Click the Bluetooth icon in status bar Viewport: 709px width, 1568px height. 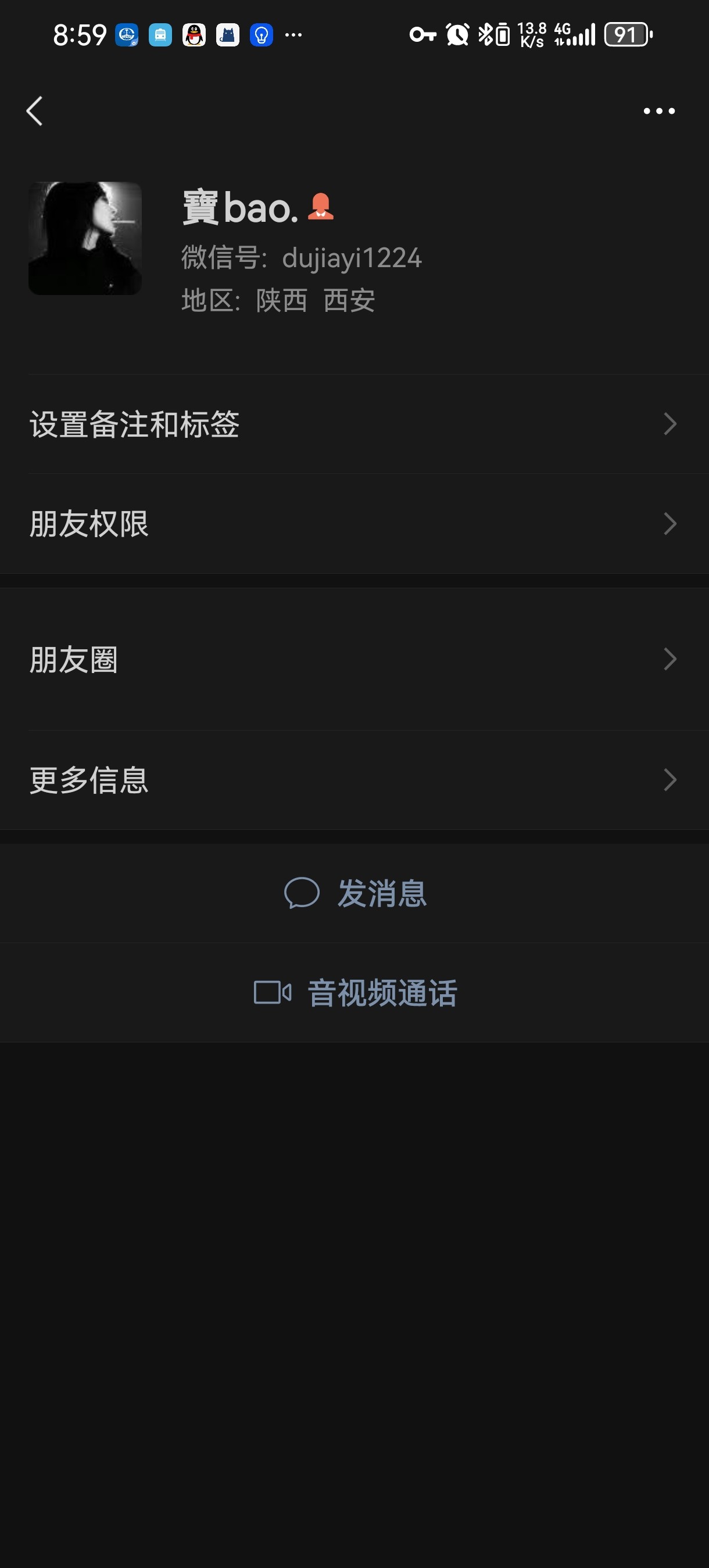tap(487, 35)
